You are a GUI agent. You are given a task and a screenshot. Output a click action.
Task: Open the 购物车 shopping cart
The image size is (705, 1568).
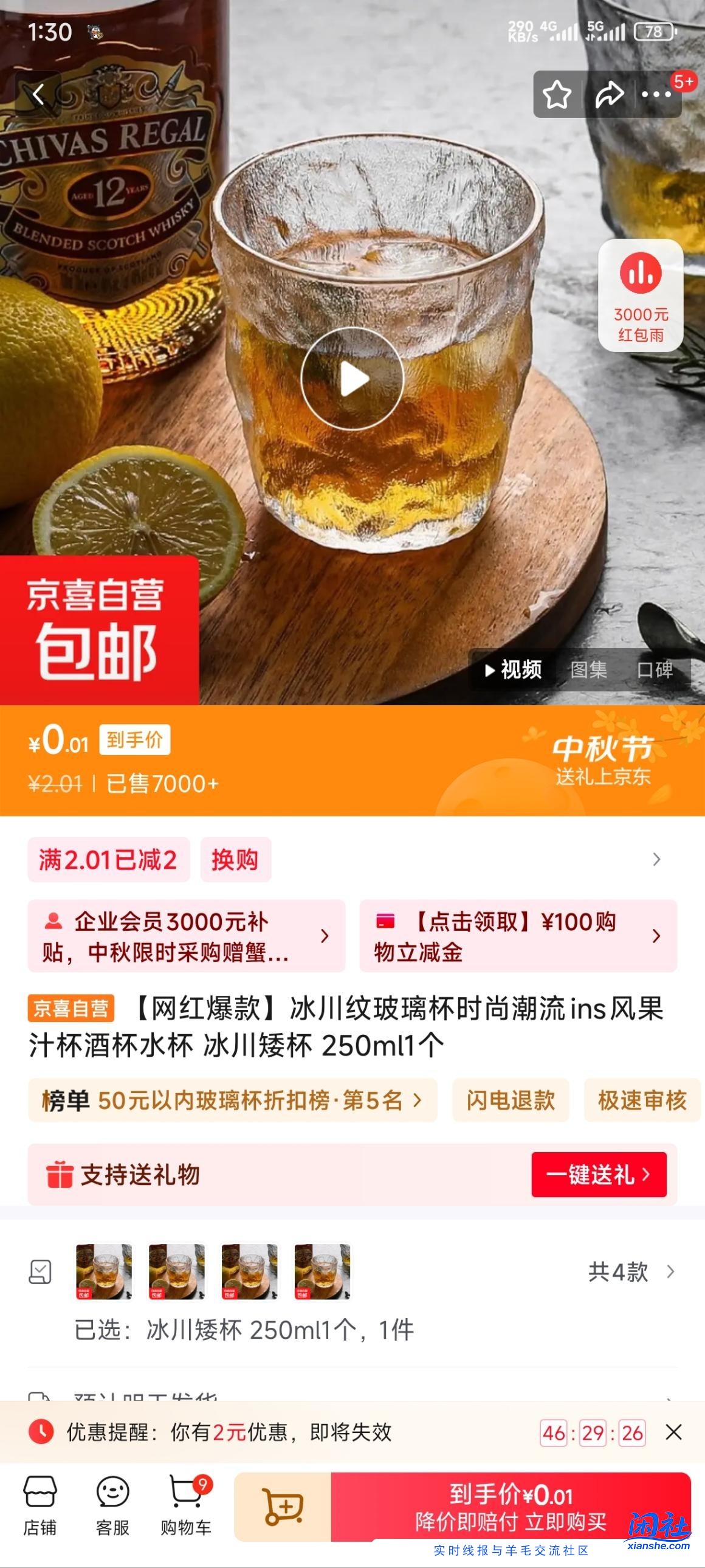pyautogui.click(x=186, y=1506)
